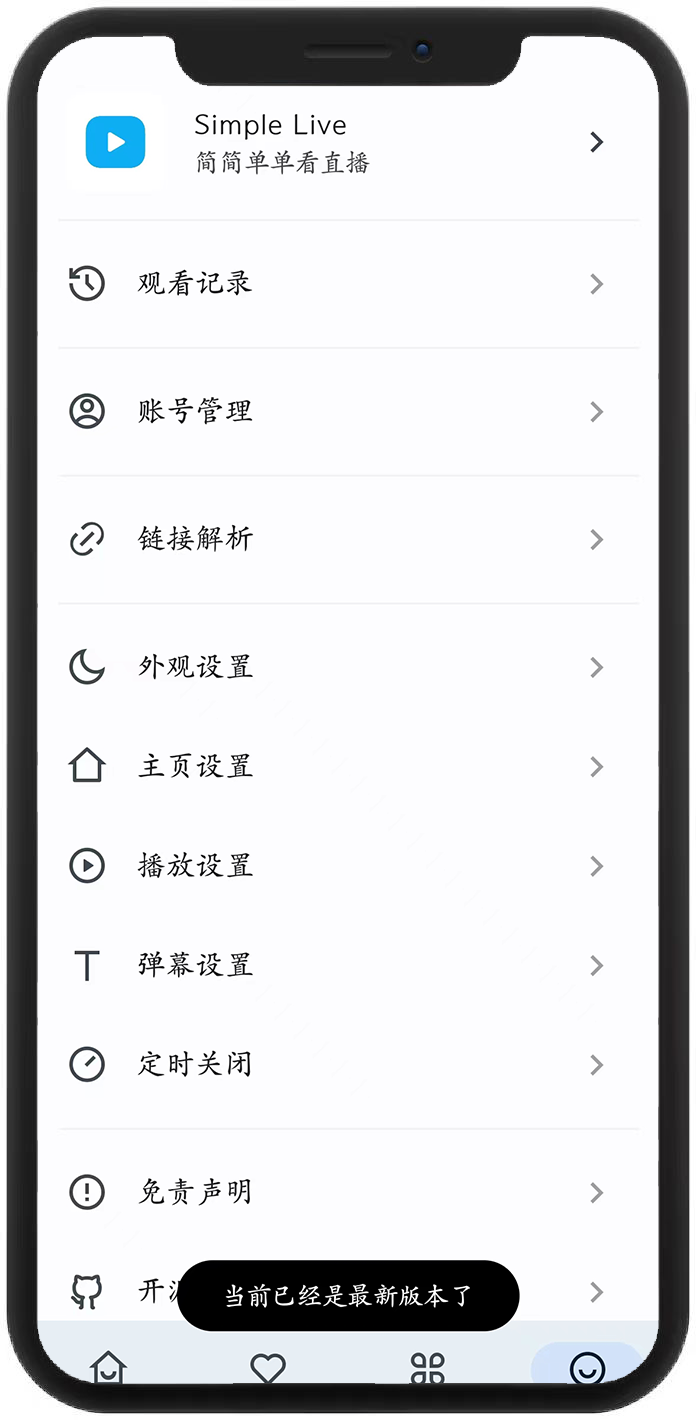Open 观看记录 watch history

347,284
